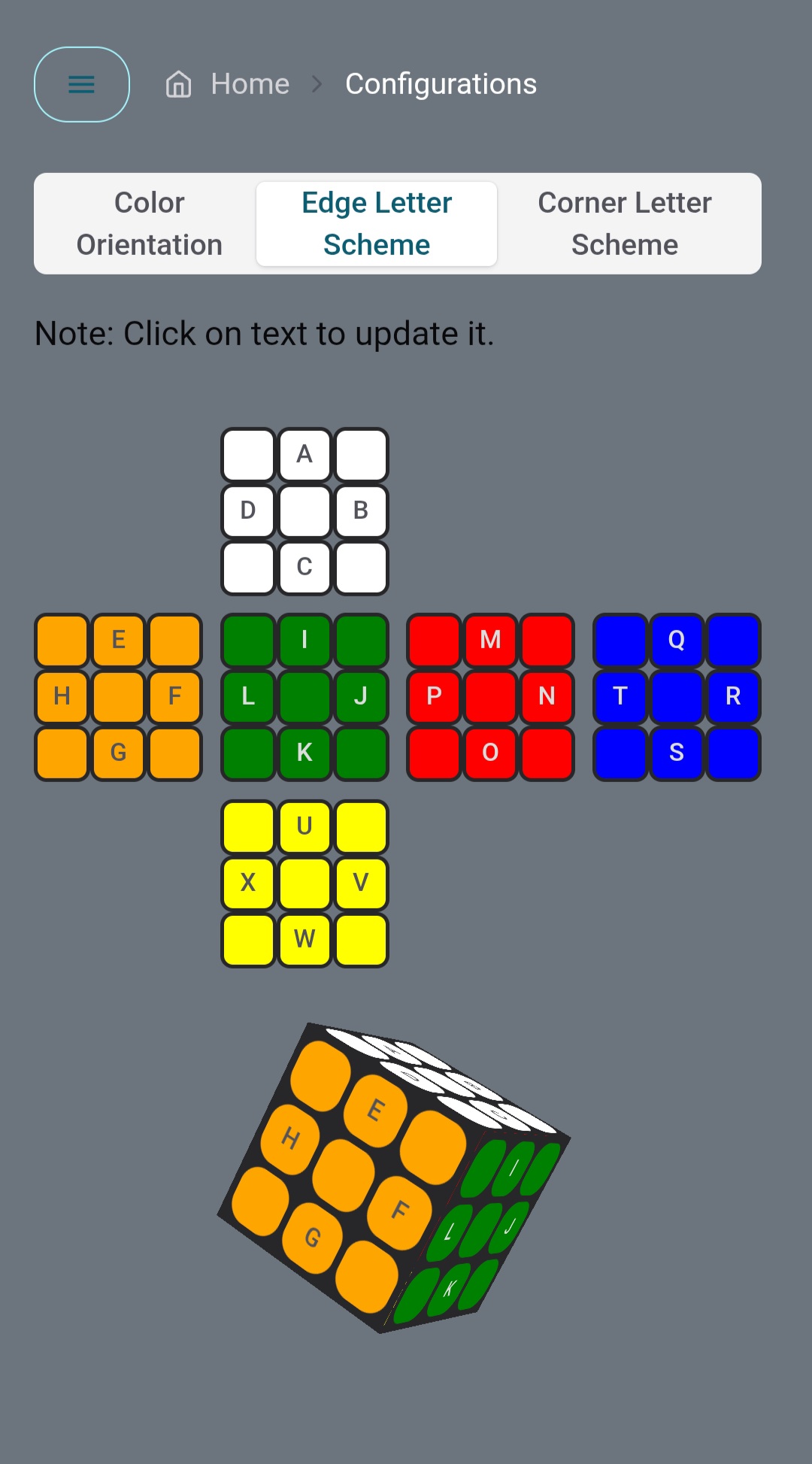Edit letter X on the yellow face
This screenshot has width=812, height=1464.
tap(248, 883)
